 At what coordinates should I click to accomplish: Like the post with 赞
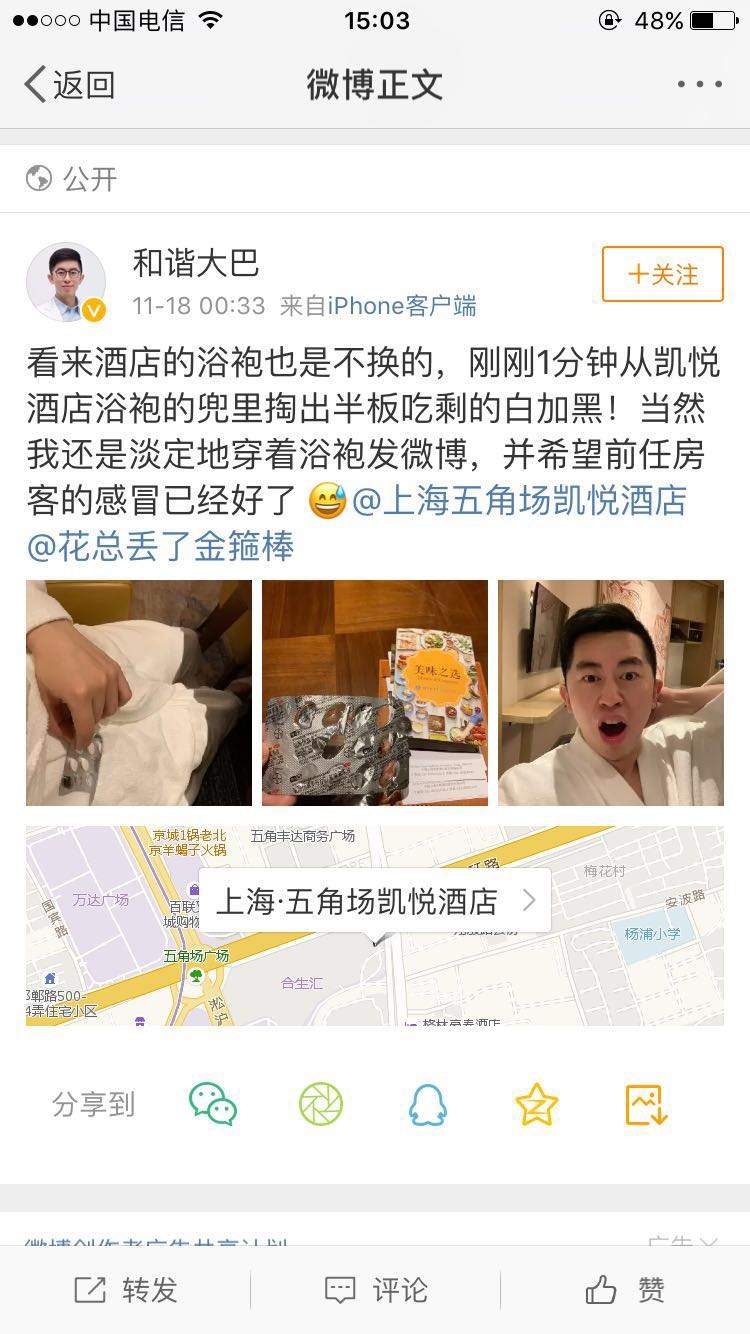click(625, 1290)
